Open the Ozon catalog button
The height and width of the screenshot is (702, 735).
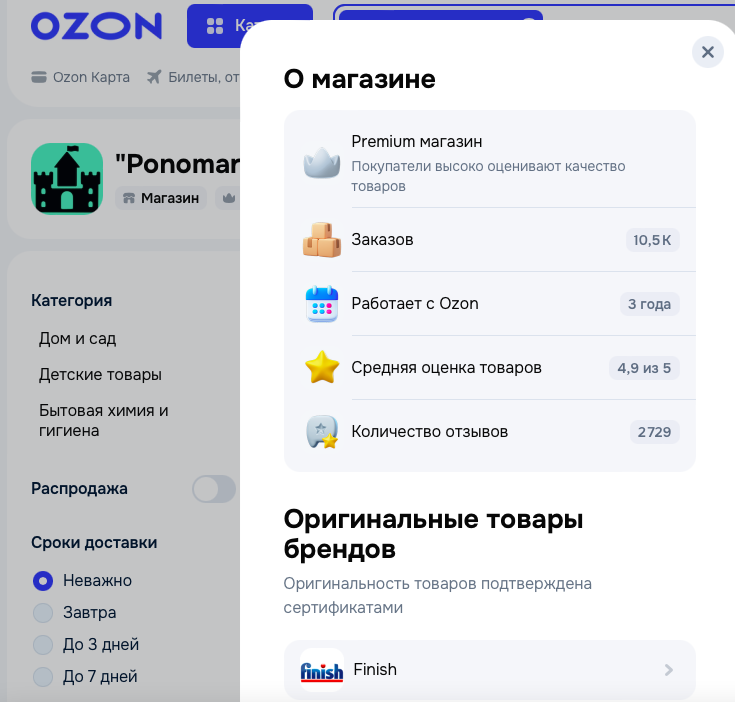248,26
